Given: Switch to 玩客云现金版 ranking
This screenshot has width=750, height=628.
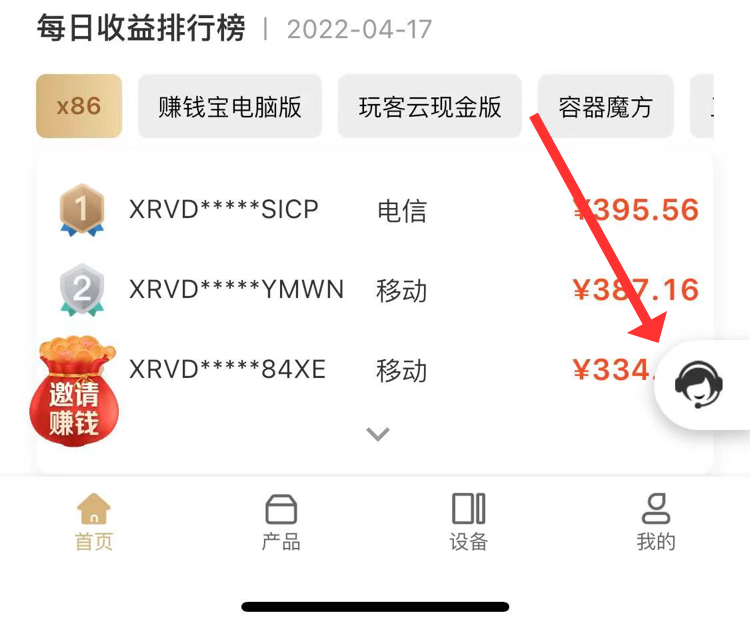Looking at the screenshot, I should pyautogui.click(x=430, y=107).
